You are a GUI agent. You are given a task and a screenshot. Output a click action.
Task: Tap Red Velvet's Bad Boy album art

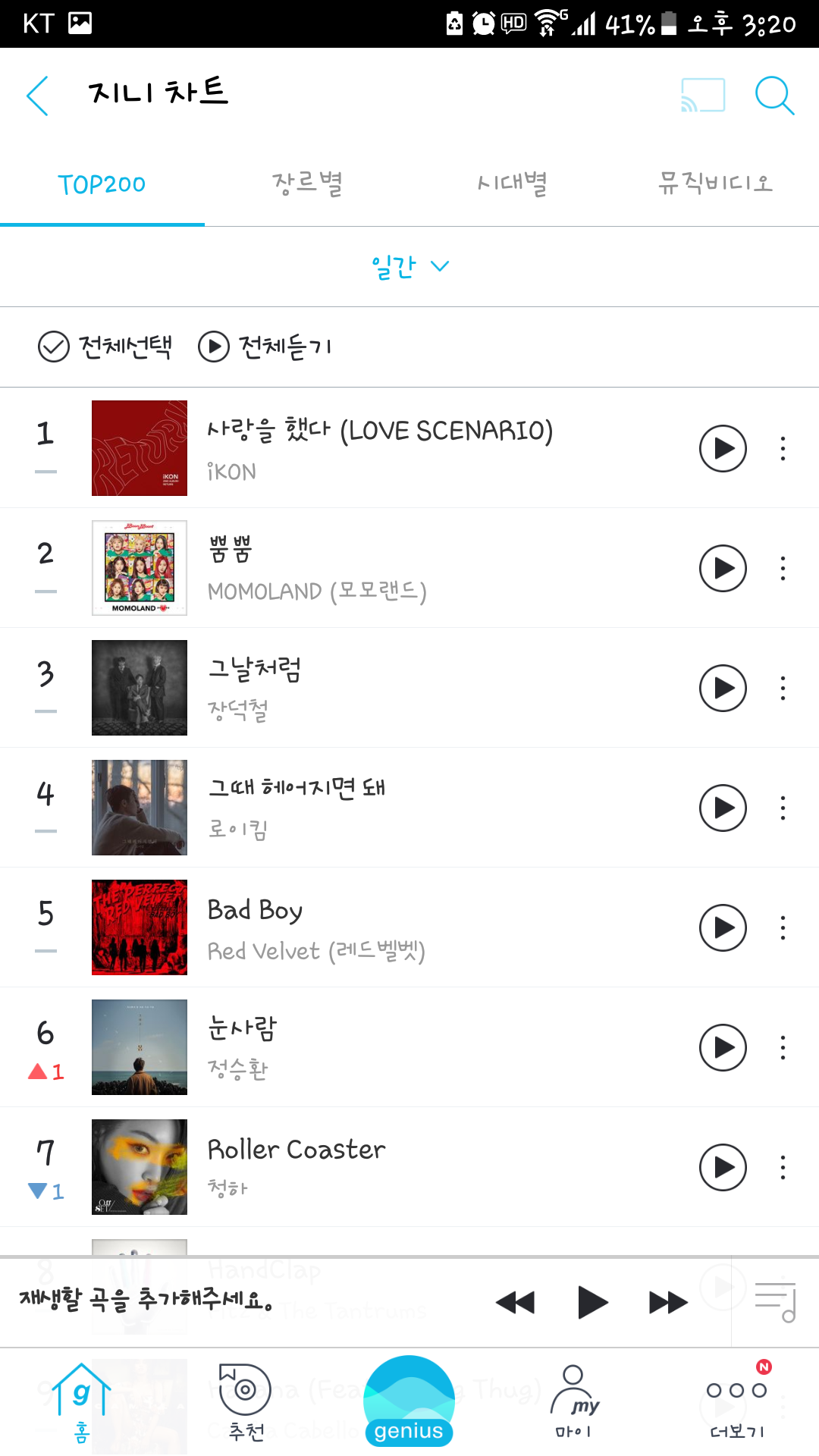(139, 927)
